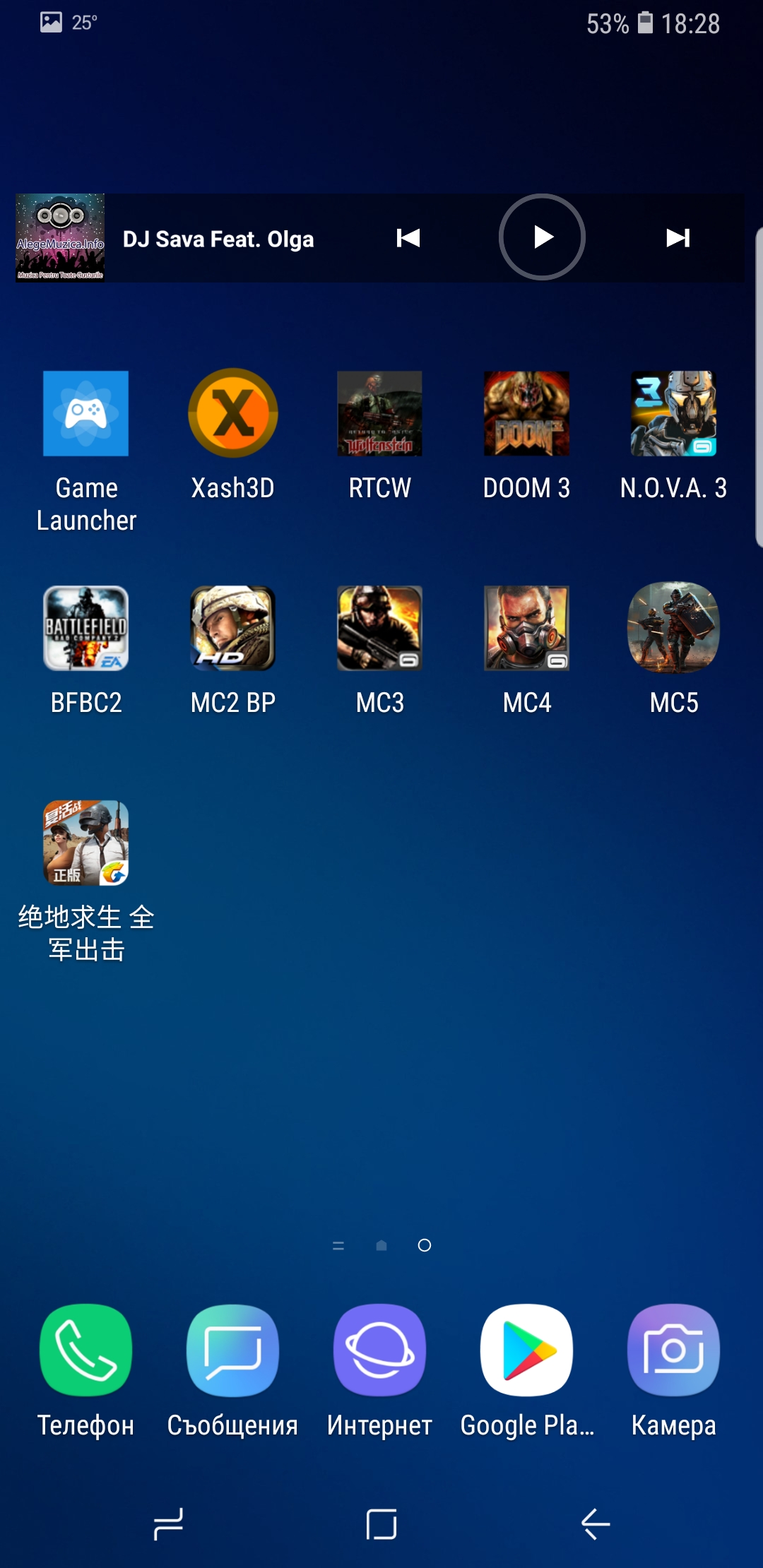Play the DJ Sava track

[542, 237]
